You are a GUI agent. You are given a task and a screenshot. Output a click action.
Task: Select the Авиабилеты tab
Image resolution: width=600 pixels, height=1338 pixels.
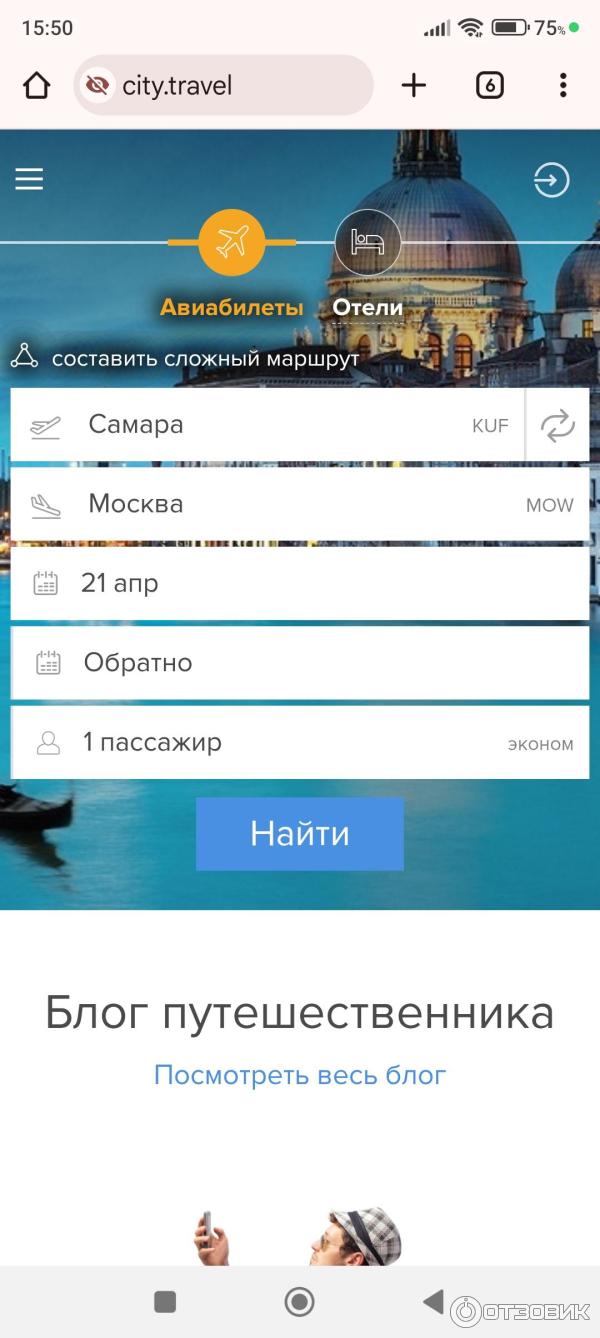[x=232, y=307]
